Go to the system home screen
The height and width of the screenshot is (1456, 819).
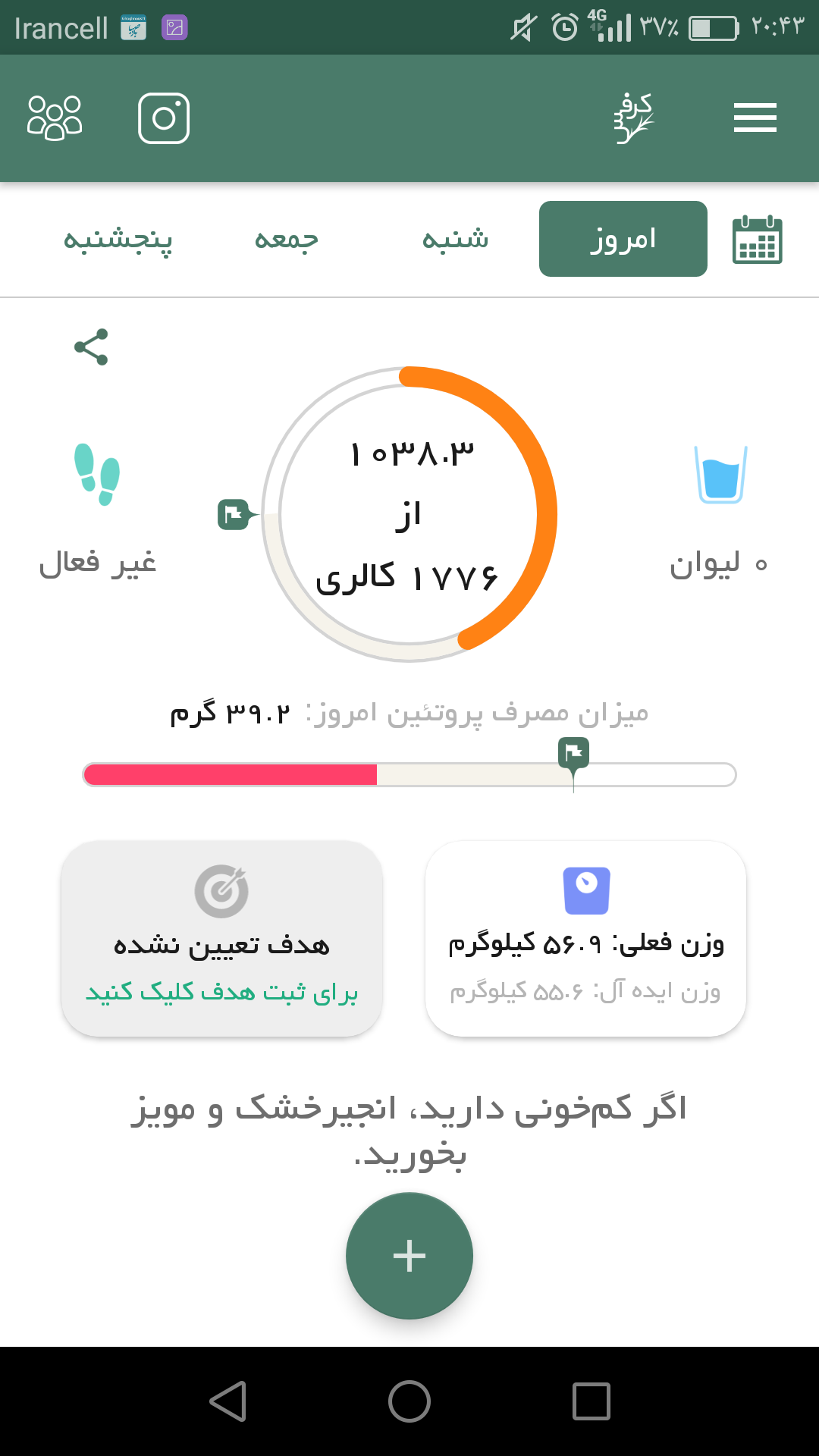point(409,1401)
